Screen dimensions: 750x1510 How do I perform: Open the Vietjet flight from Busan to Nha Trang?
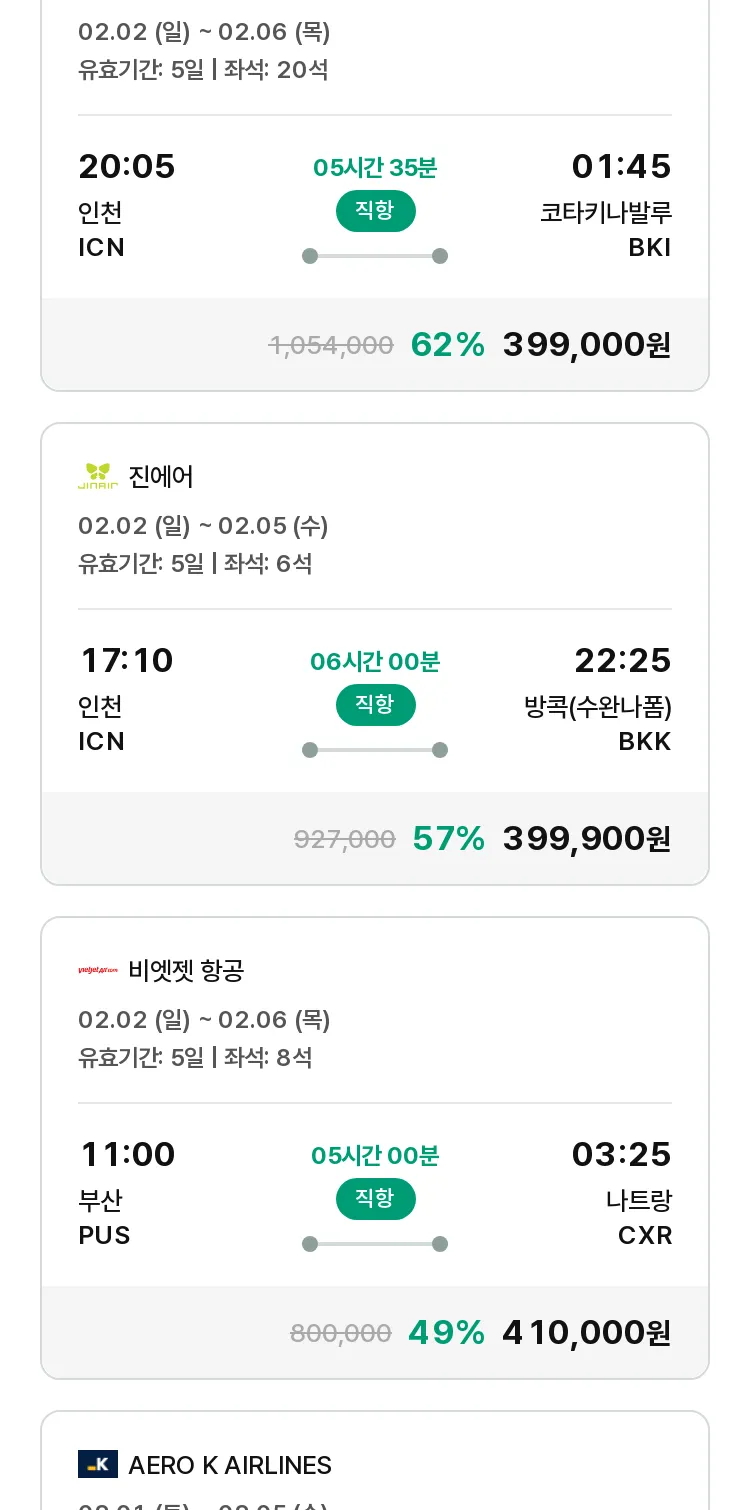point(375,1148)
